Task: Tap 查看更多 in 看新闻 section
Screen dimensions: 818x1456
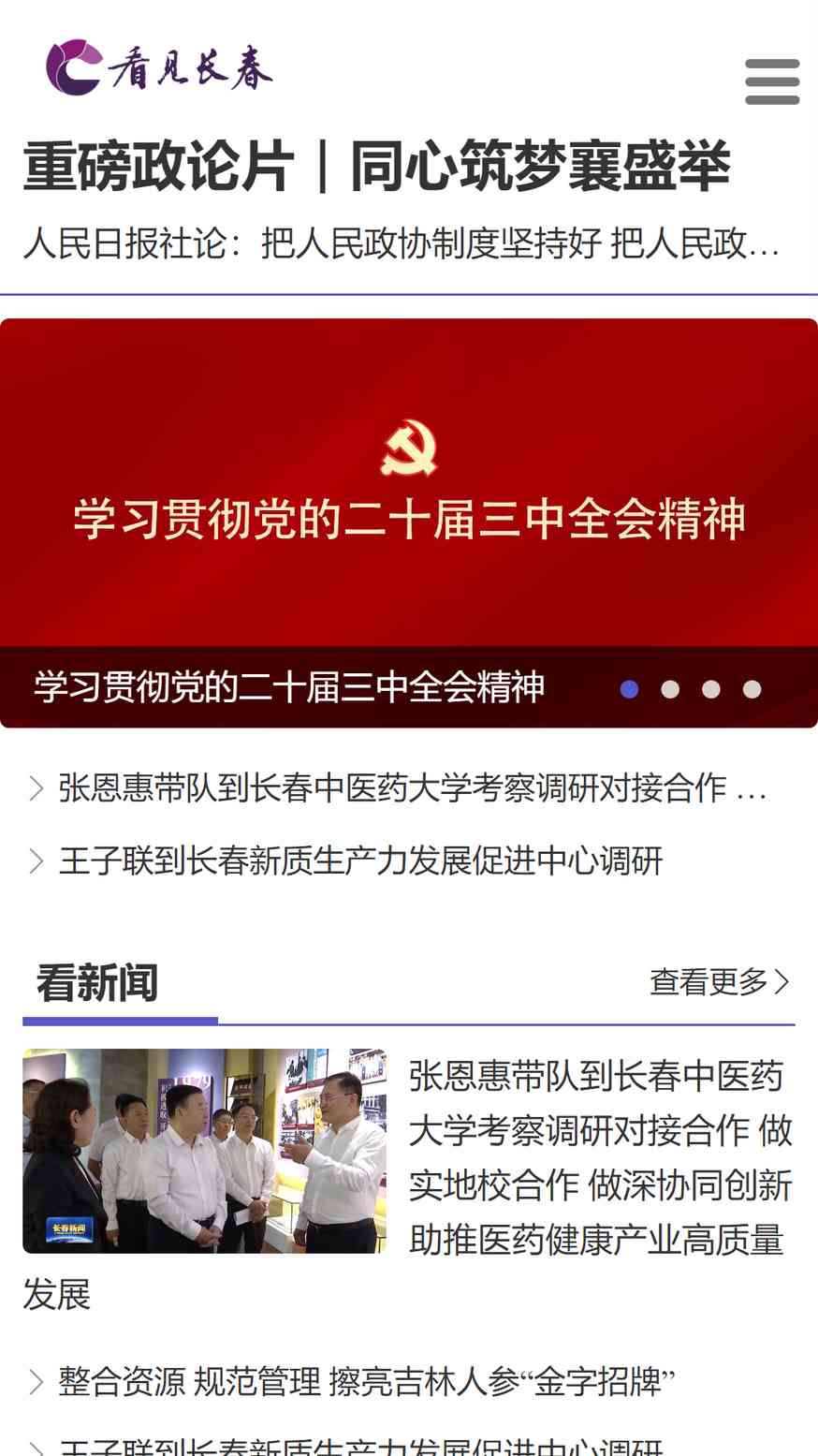Action: point(720,982)
